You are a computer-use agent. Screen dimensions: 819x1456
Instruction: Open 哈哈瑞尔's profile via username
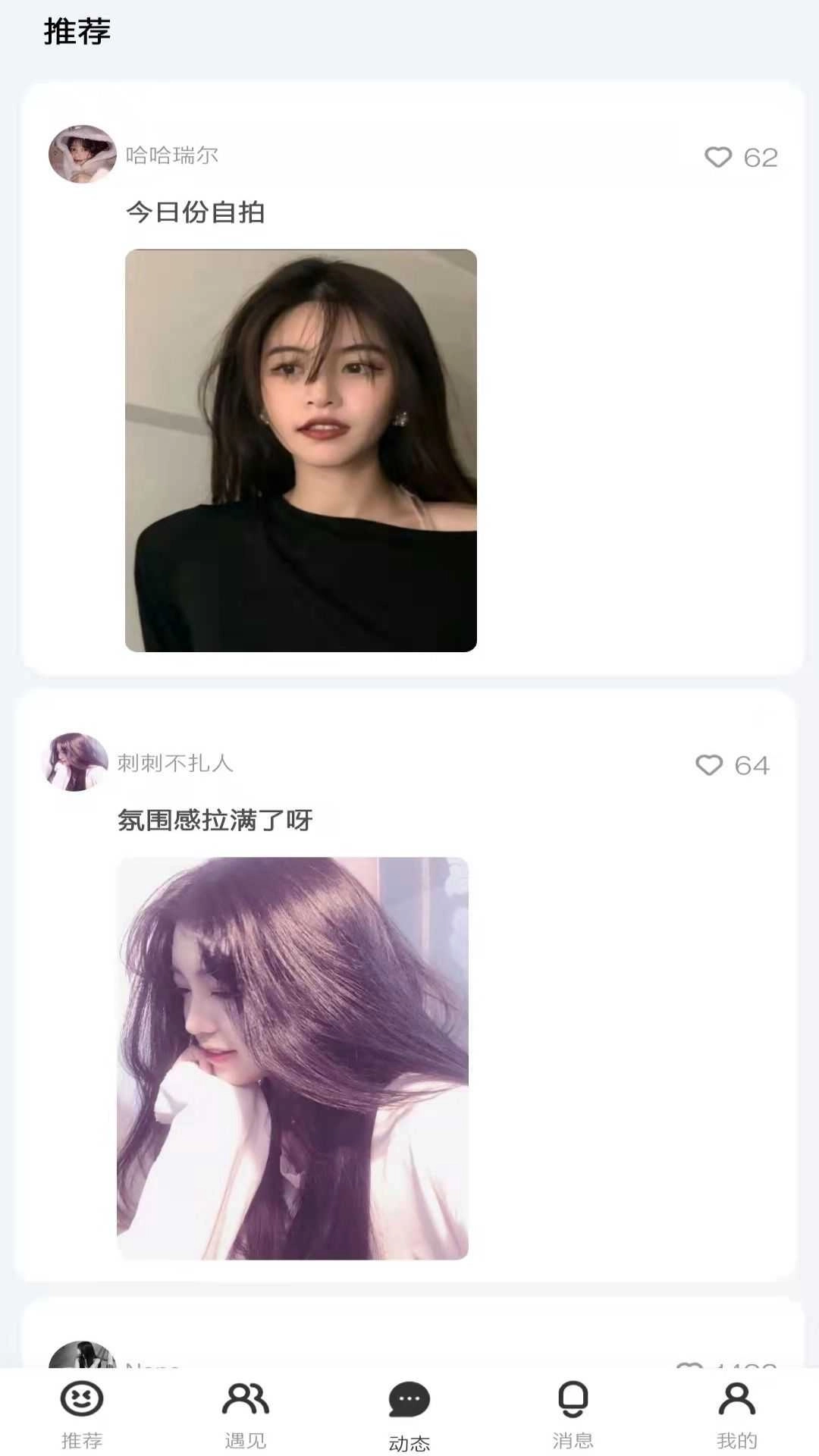[x=170, y=155]
